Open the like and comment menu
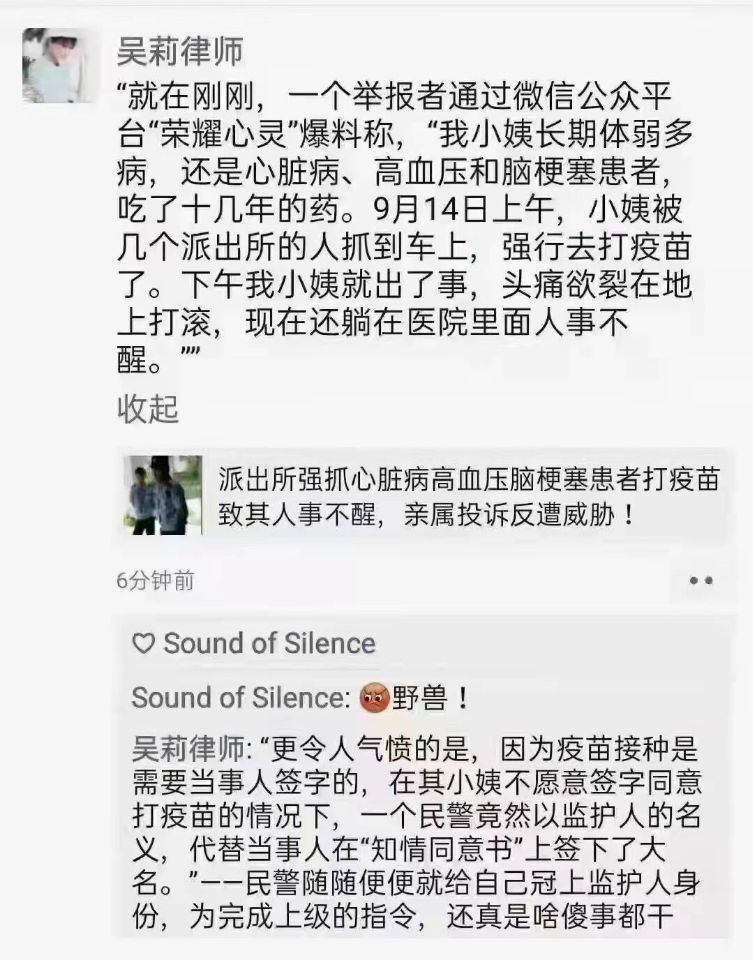This screenshot has width=753, height=960. click(700, 579)
